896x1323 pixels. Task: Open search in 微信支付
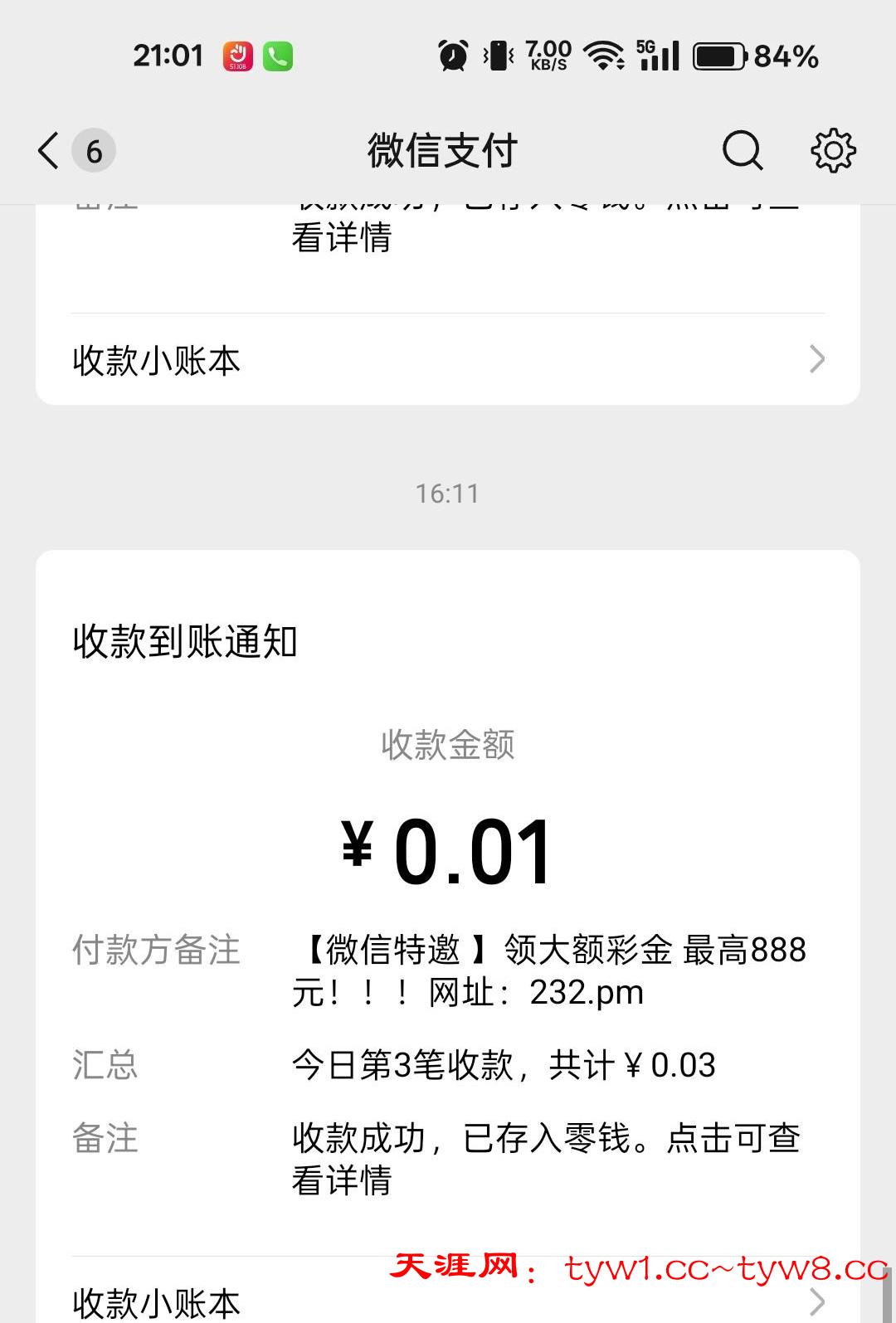[x=742, y=151]
